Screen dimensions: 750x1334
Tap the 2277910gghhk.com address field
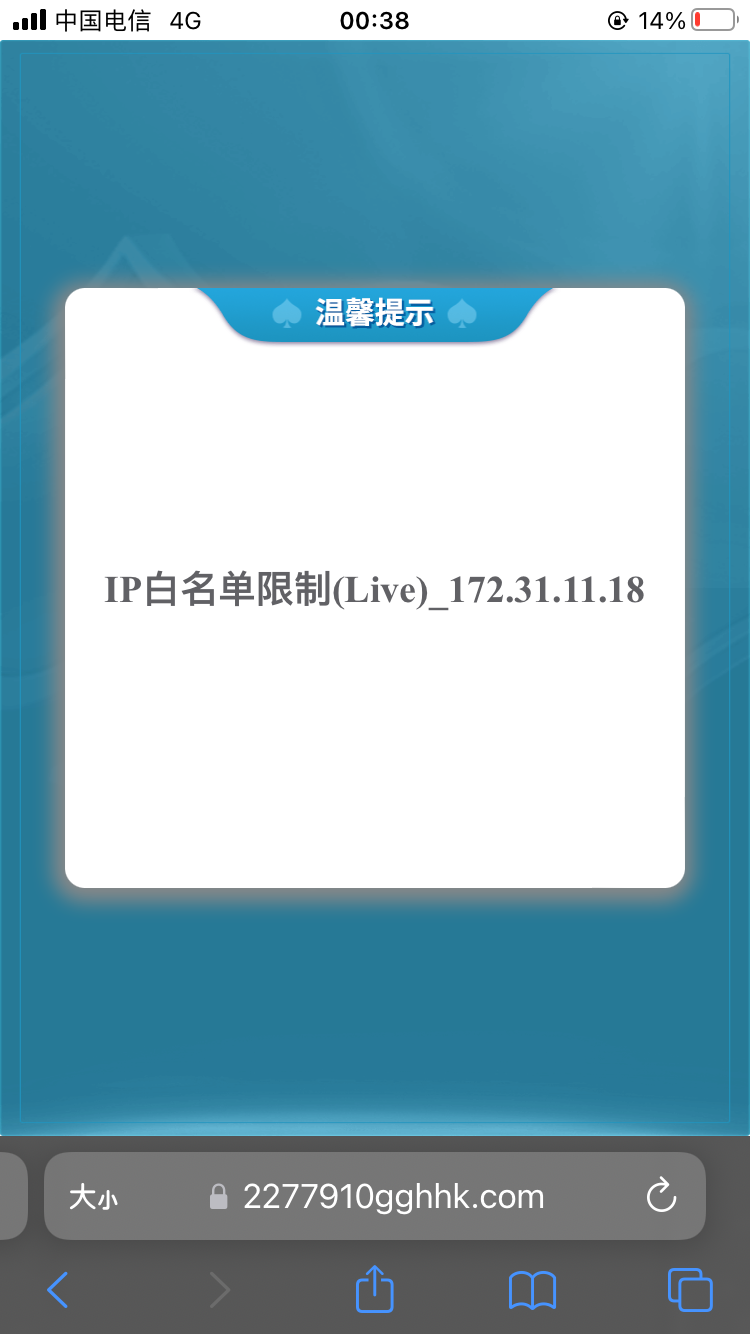pyautogui.click(x=392, y=1197)
